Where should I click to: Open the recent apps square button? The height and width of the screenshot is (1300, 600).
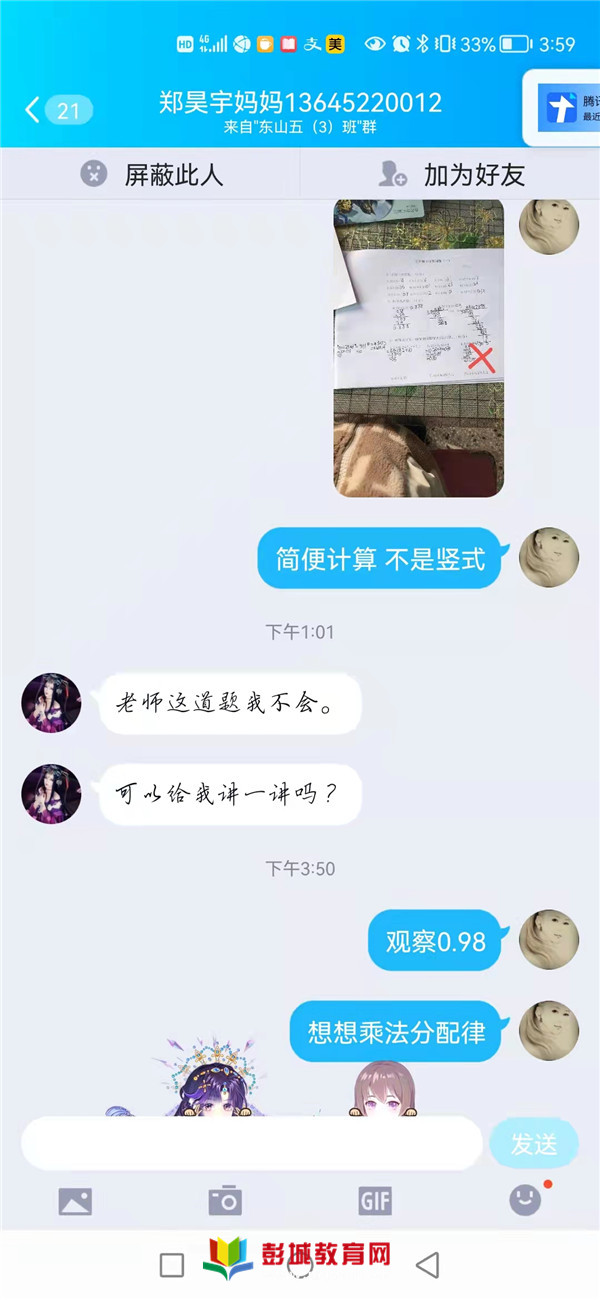172,1265
